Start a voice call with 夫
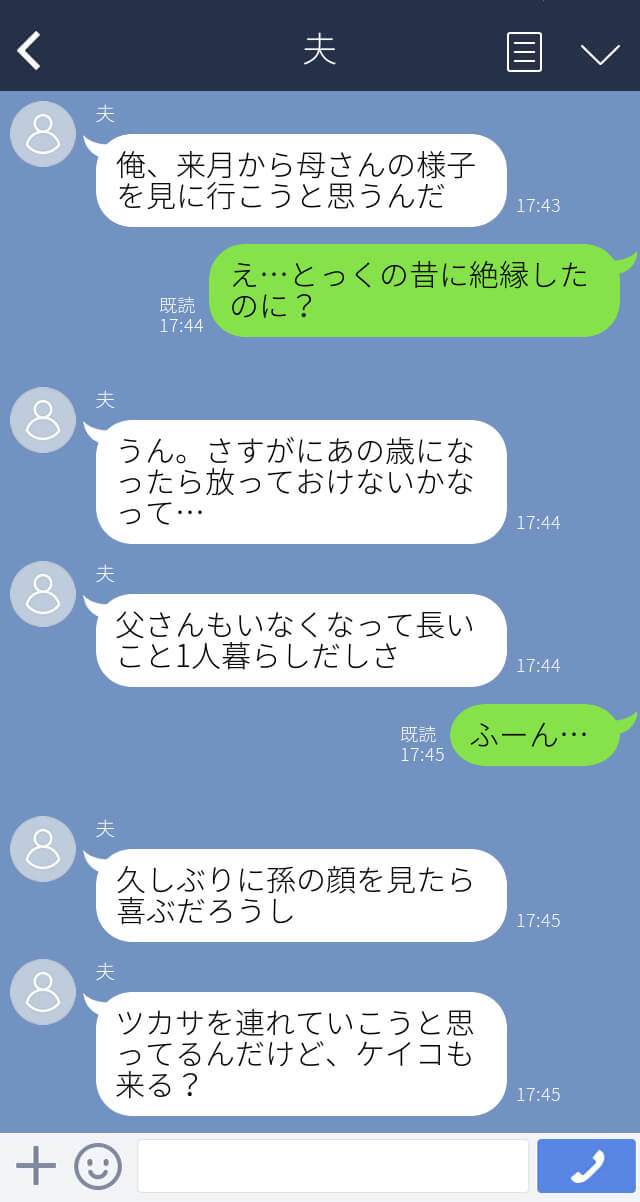 click(586, 1166)
